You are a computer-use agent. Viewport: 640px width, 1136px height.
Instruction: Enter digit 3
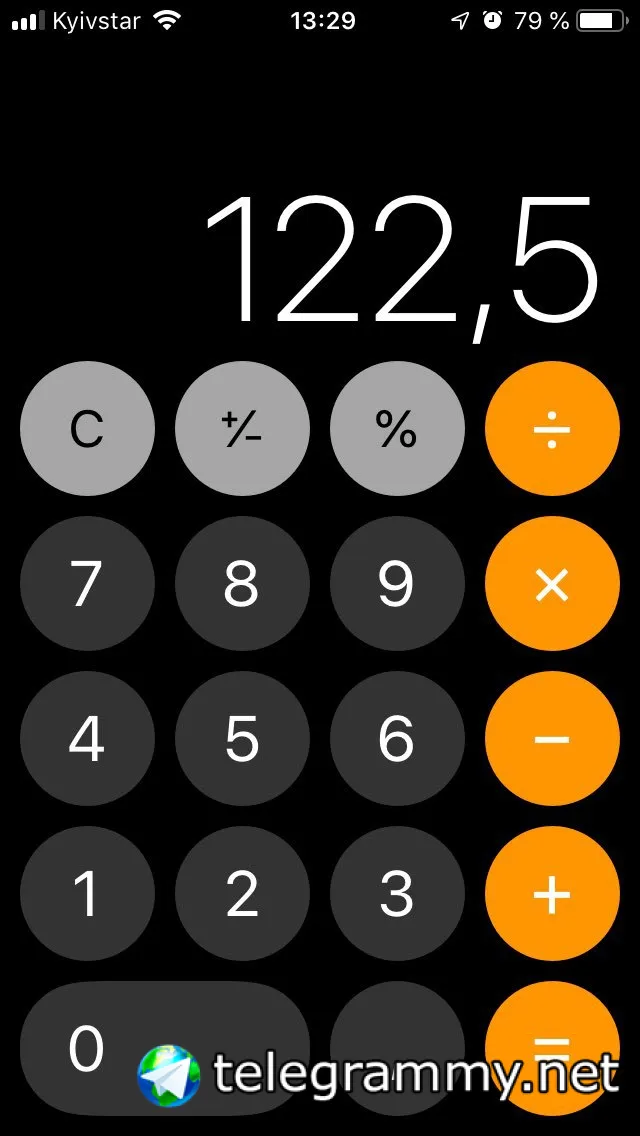pos(397,894)
